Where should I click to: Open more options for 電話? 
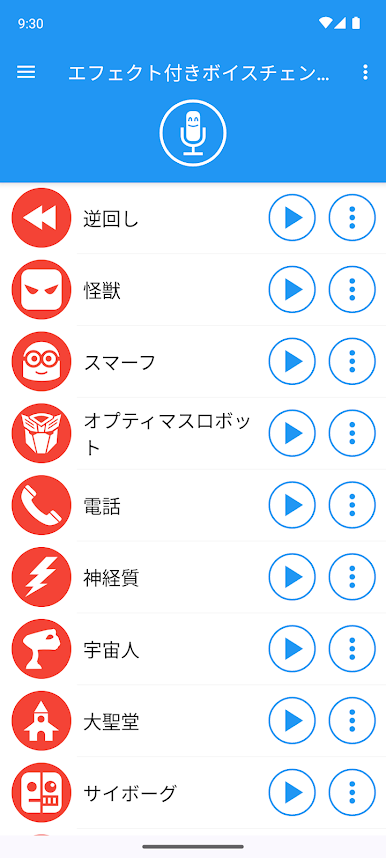pyautogui.click(x=352, y=505)
